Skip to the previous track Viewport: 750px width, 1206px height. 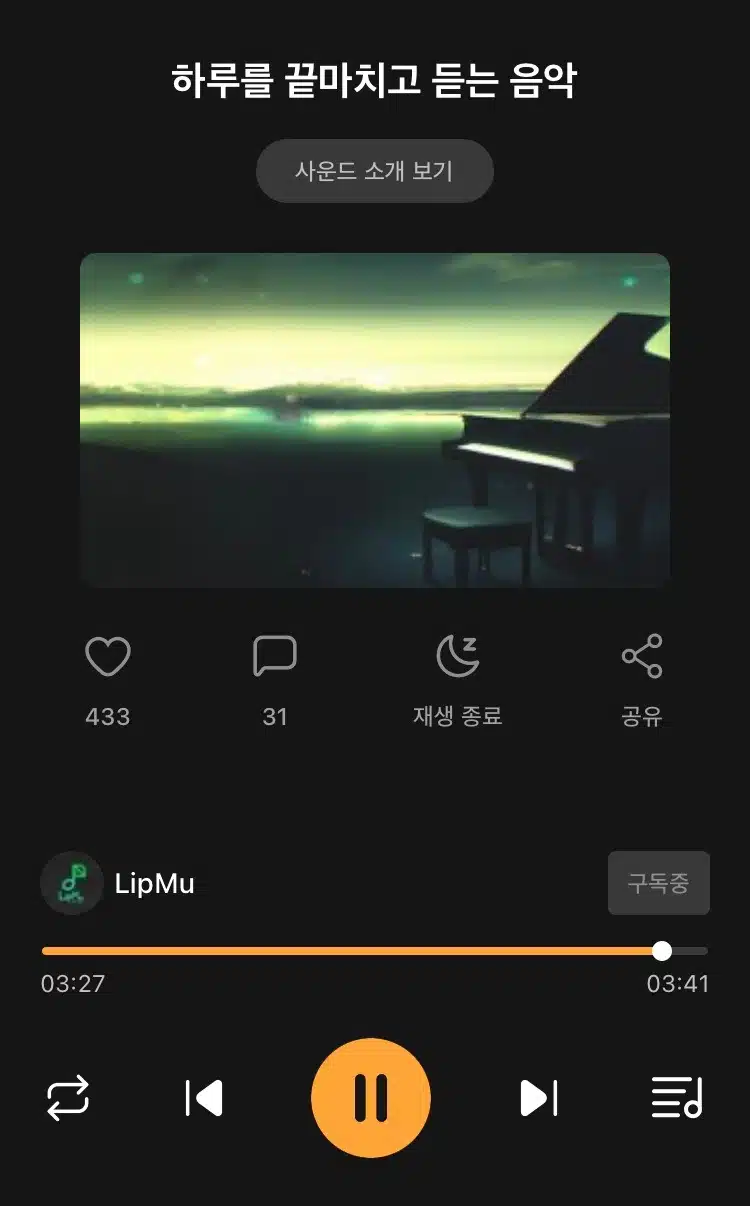204,1098
